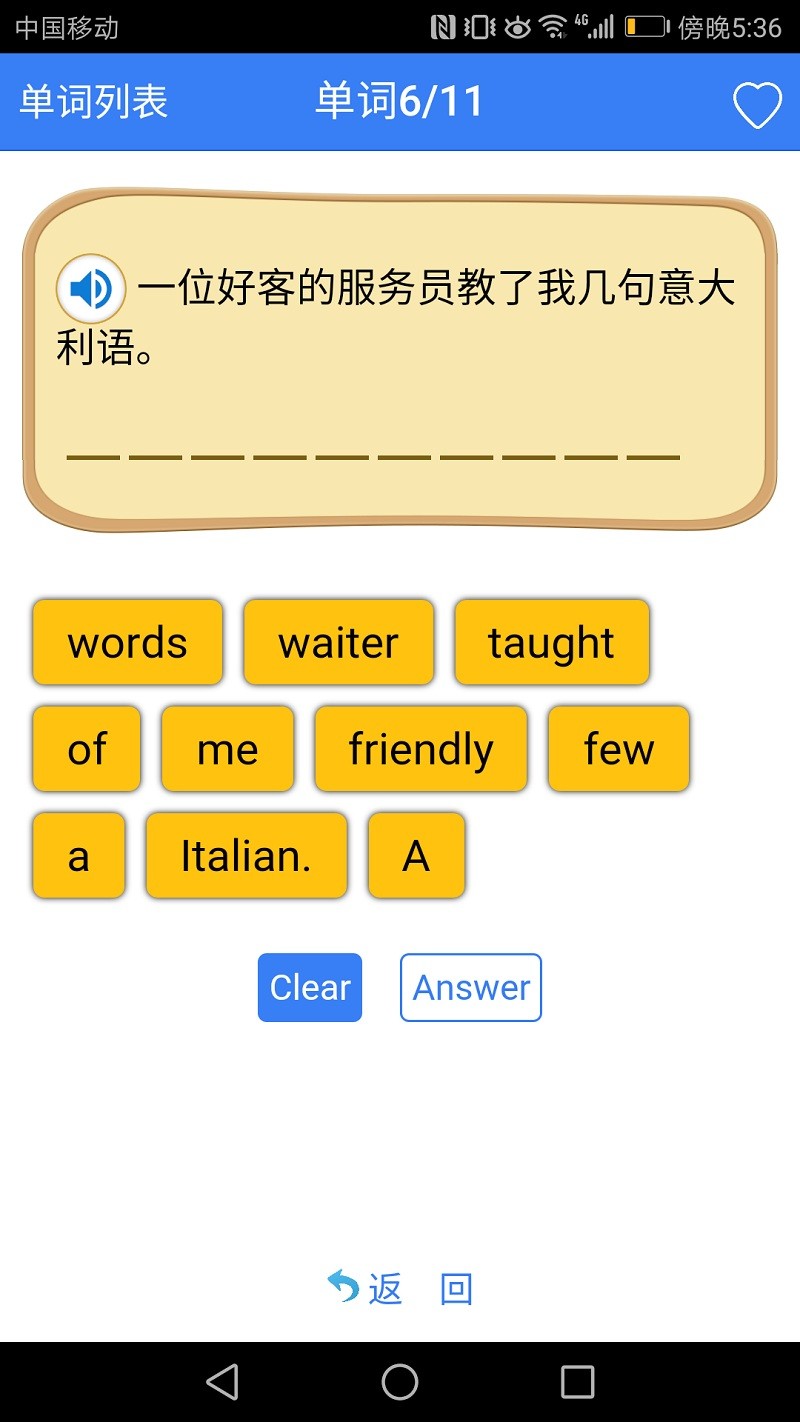
Task: Add the word "me" to the sentence
Action: (227, 748)
